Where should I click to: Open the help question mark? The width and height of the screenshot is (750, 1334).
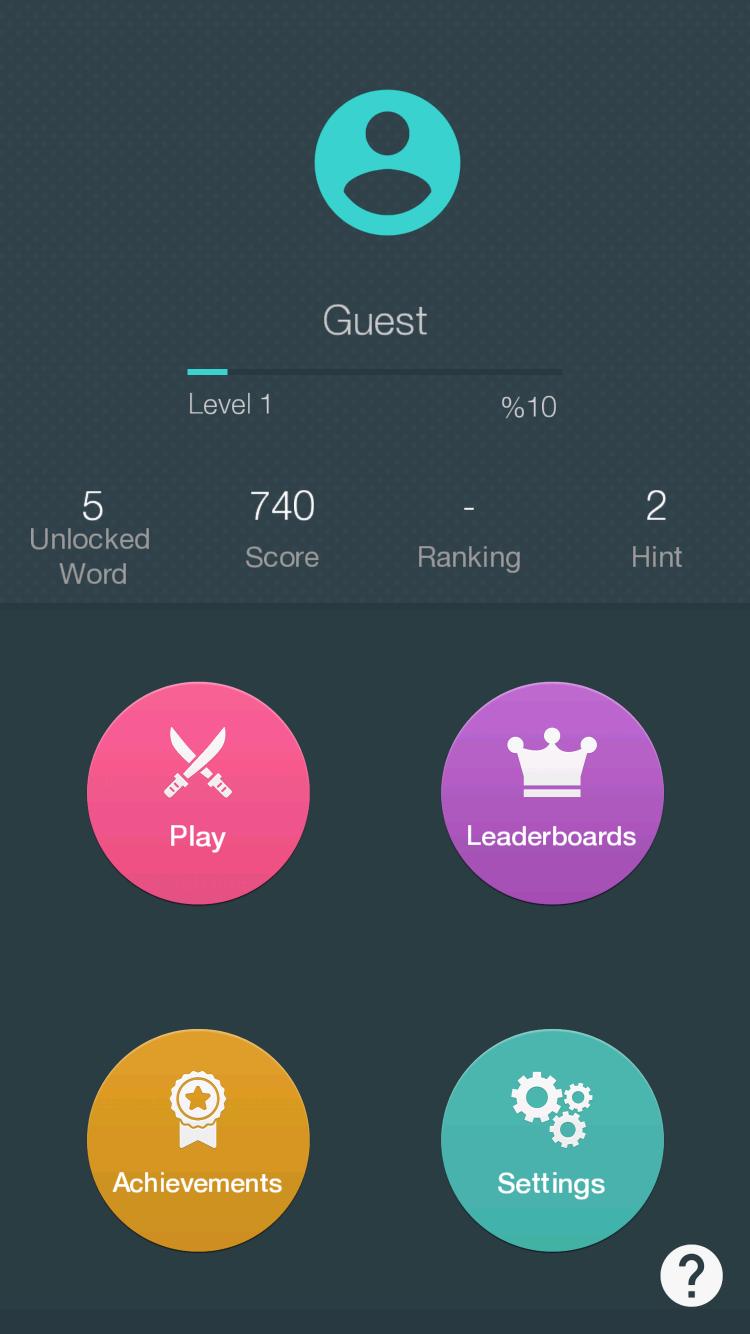(x=691, y=1275)
